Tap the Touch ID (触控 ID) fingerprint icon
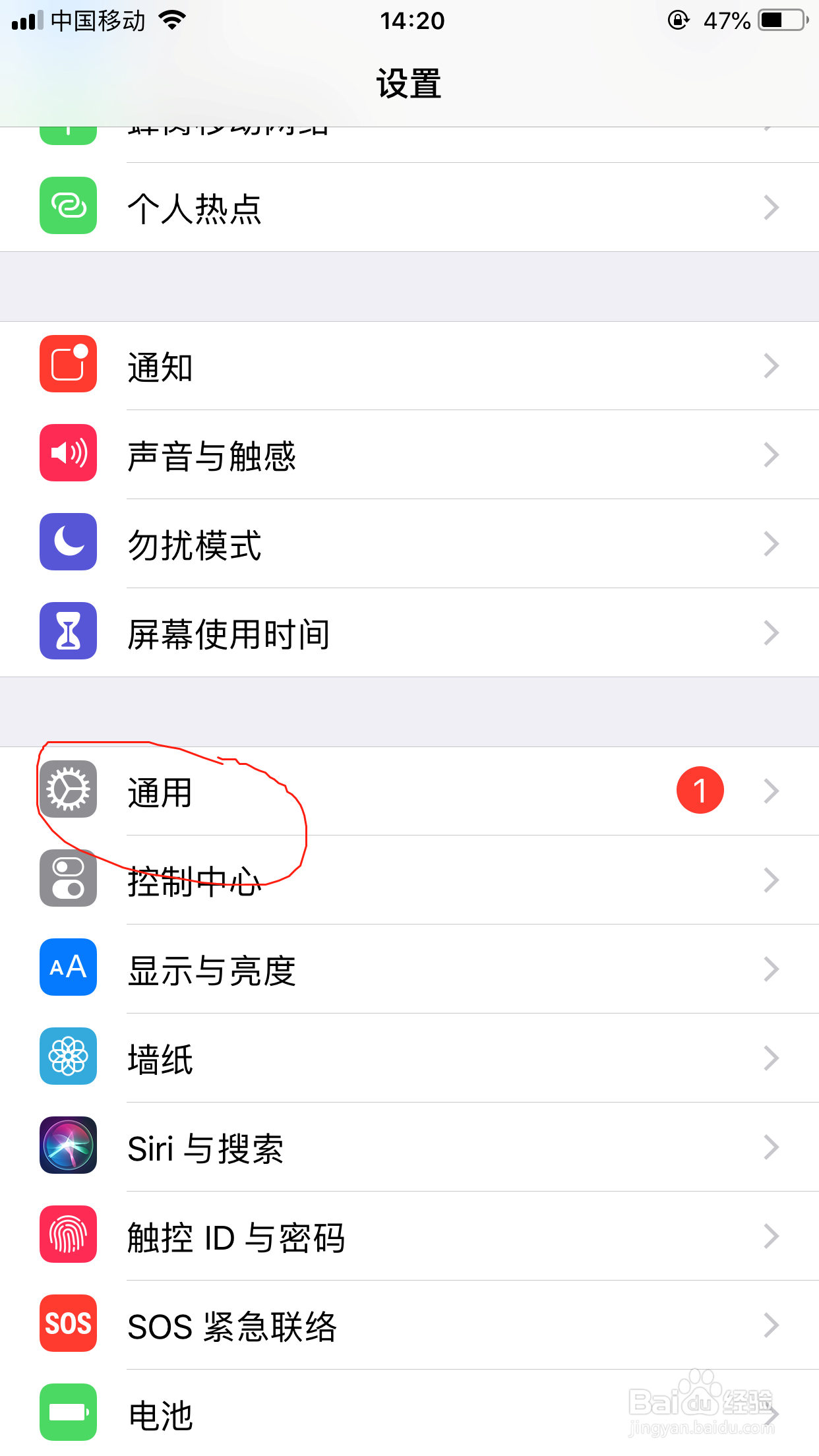The image size is (819, 1456). point(68,1235)
